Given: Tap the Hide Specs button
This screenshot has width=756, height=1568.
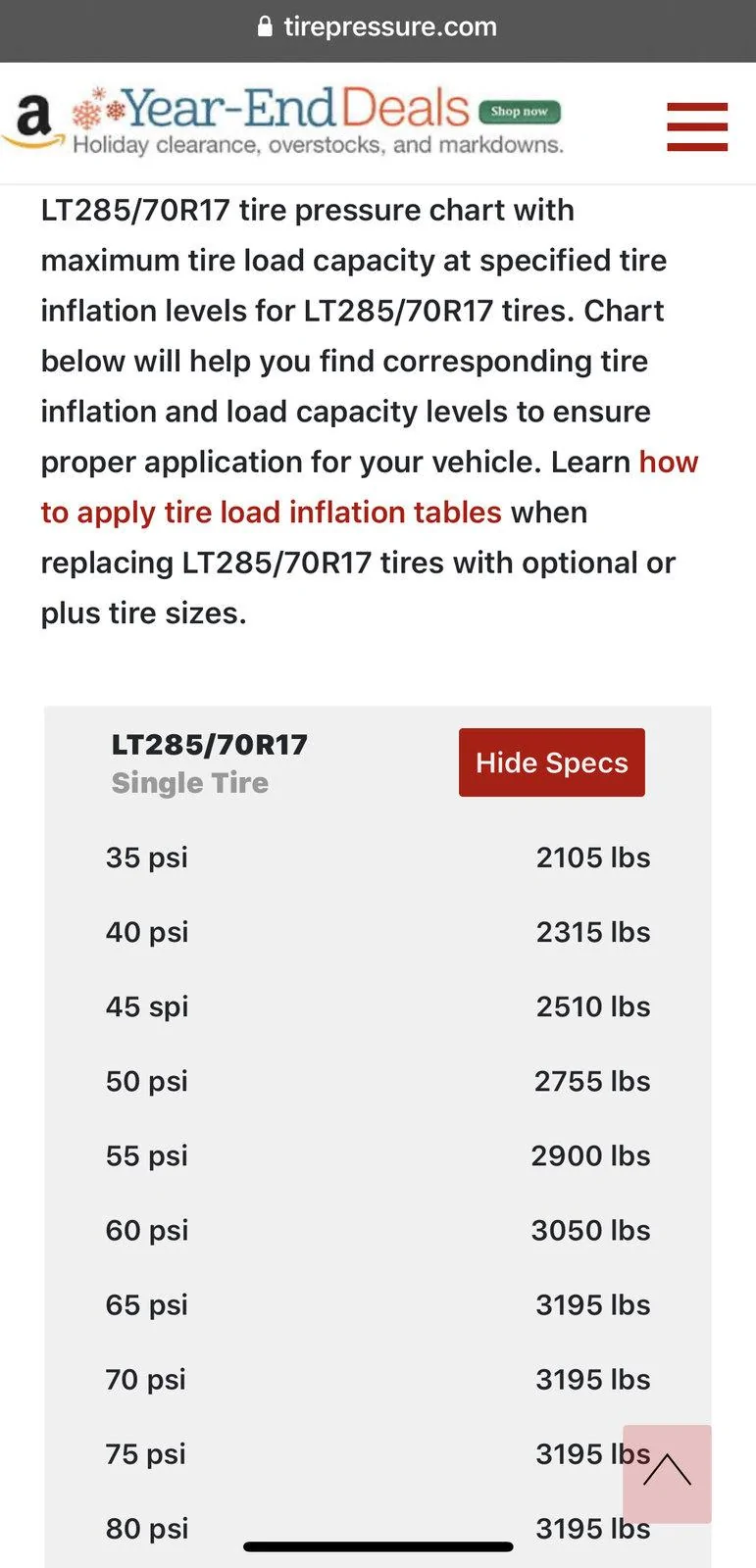Looking at the screenshot, I should pos(552,762).
